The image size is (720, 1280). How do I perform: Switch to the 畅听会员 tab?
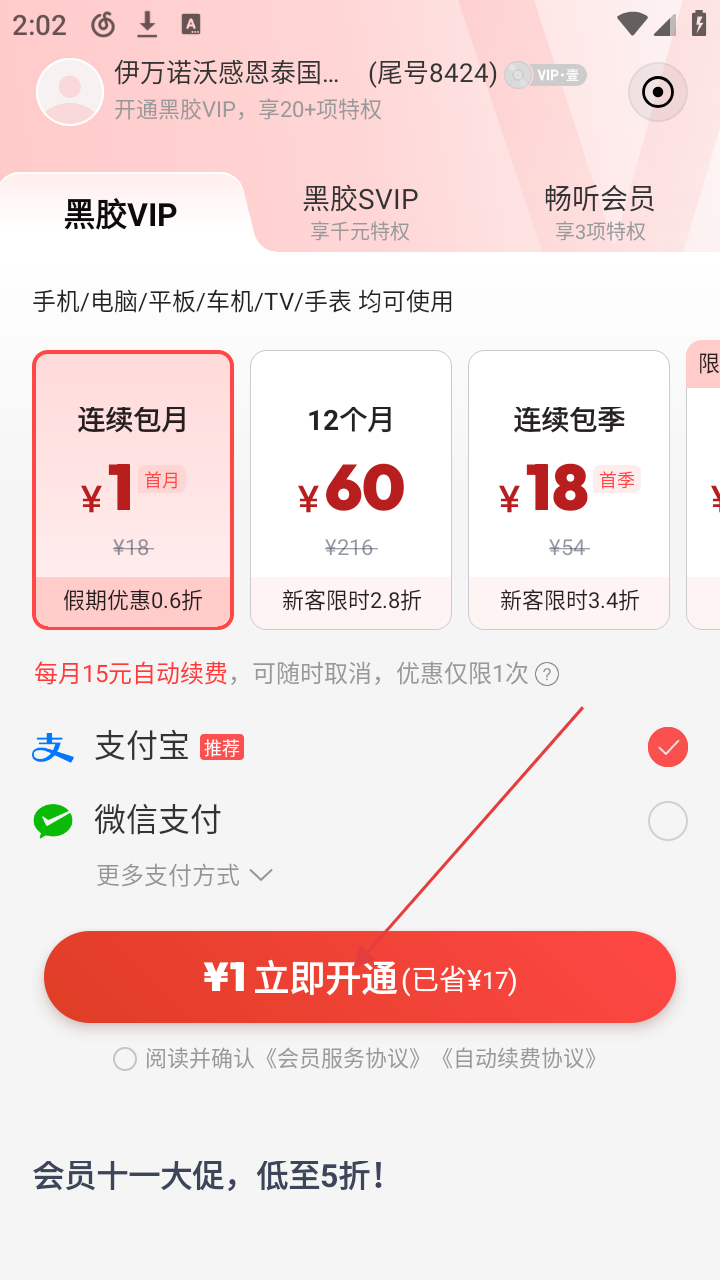coord(599,212)
